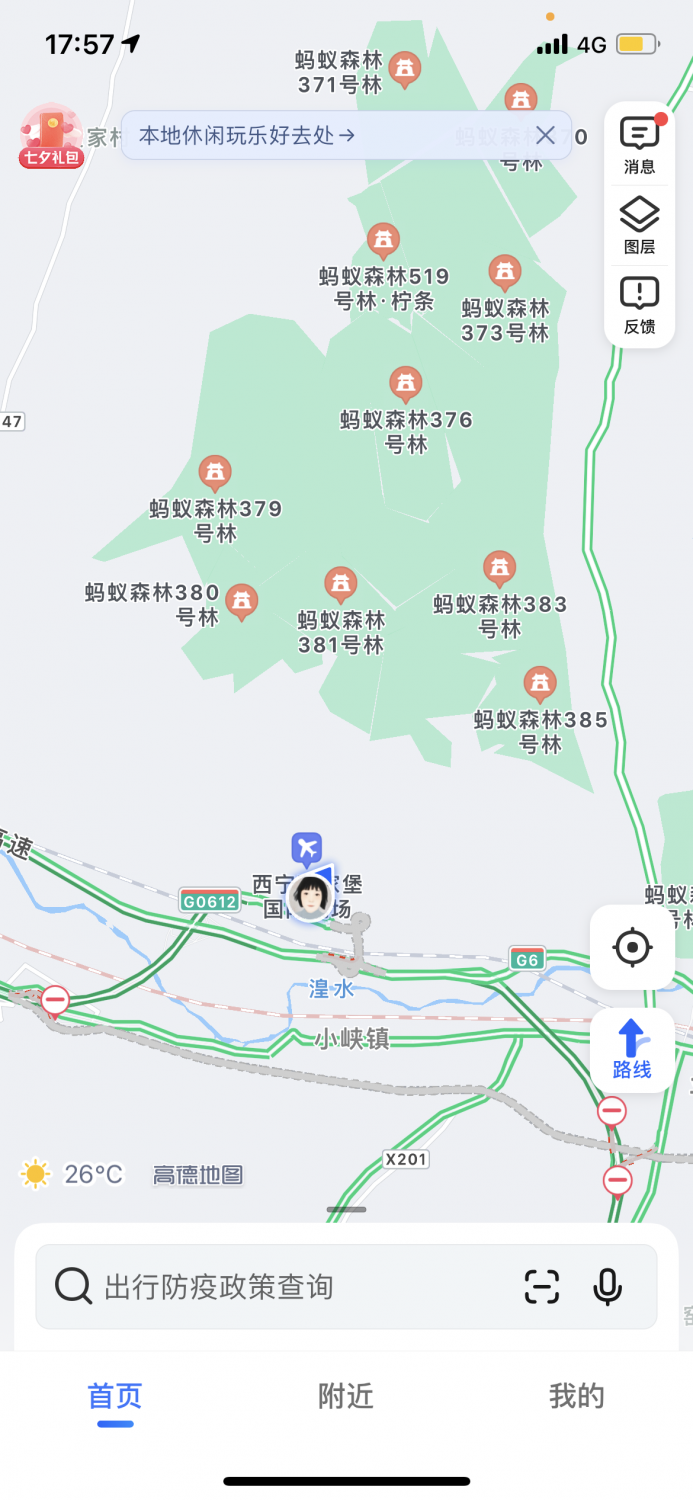Select the 蚂蚁森林379号林 map marker
The image size is (693, 1500).
[x=215, y=472]
